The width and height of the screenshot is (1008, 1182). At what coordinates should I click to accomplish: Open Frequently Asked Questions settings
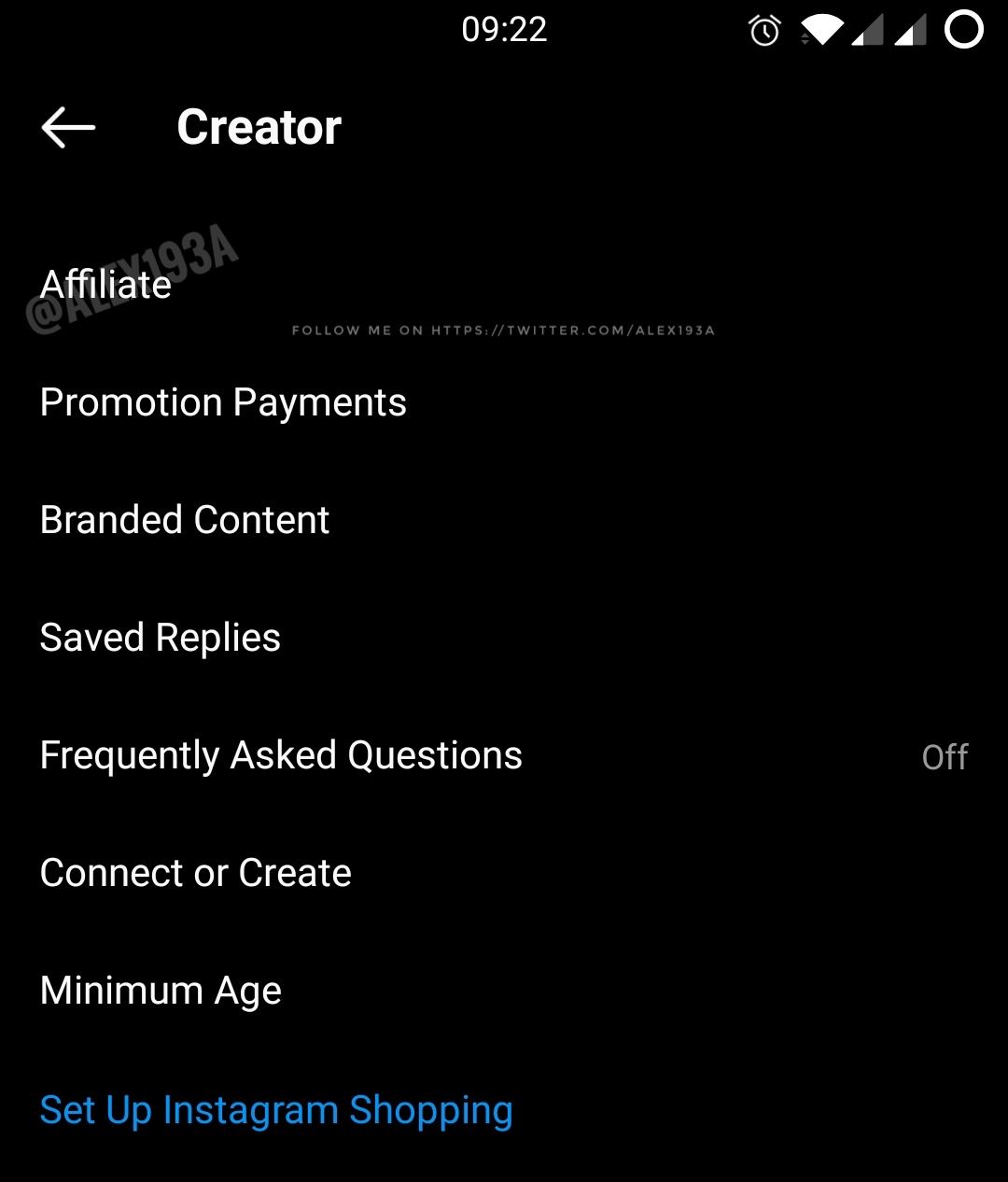[281, 755]
